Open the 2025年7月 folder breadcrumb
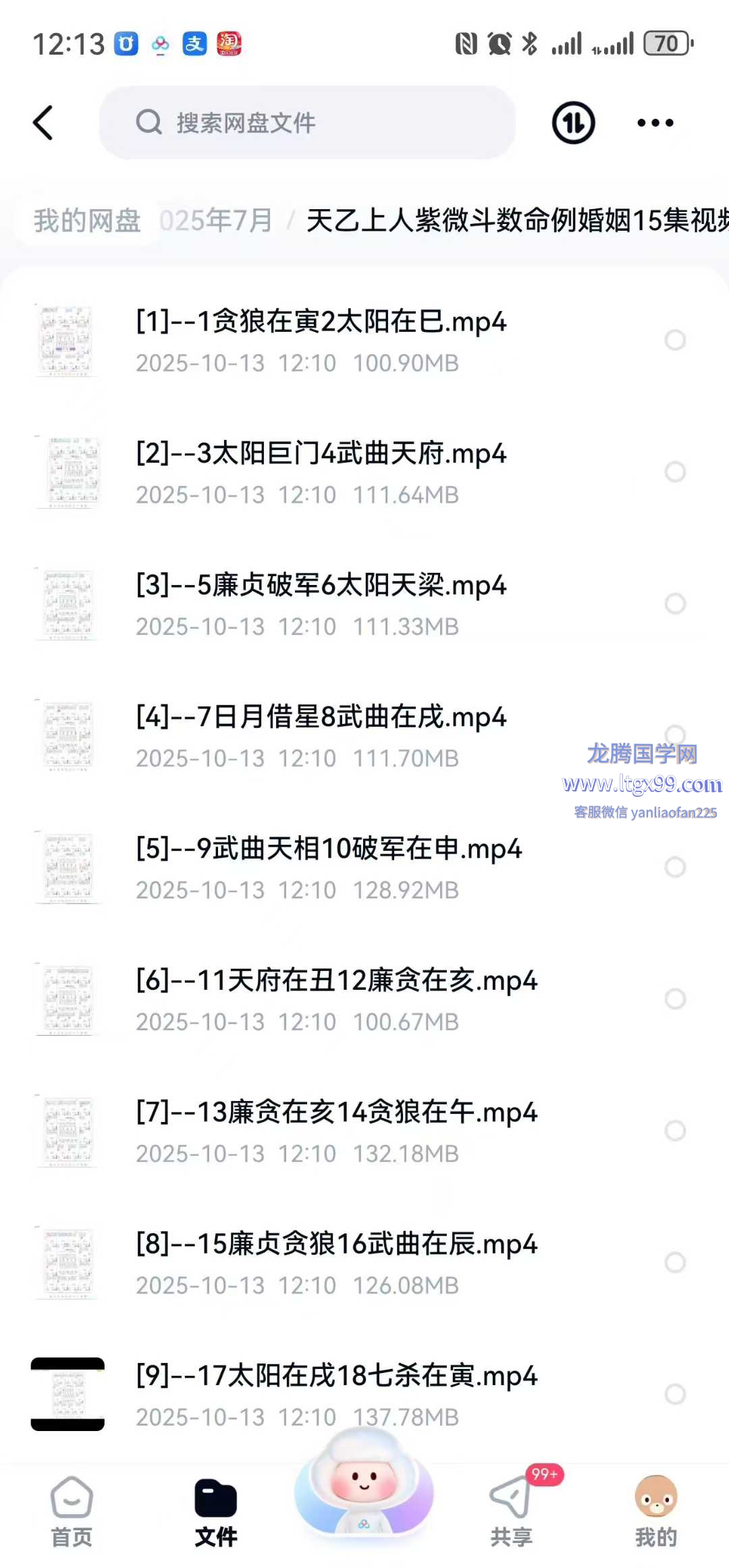 [x=216, y=221]
